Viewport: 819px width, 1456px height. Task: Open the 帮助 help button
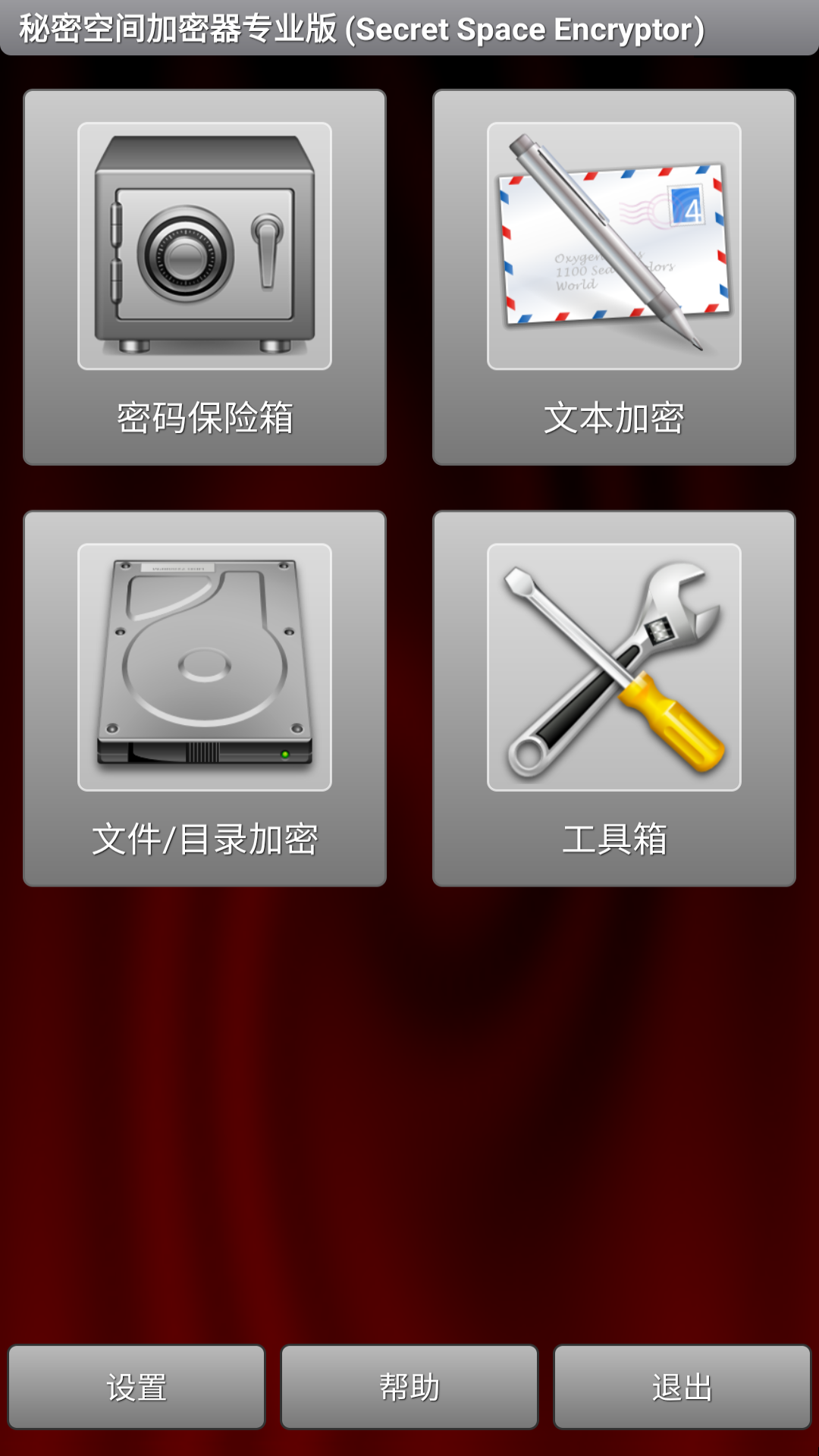pyautogui.click(x=409, y=1387)
